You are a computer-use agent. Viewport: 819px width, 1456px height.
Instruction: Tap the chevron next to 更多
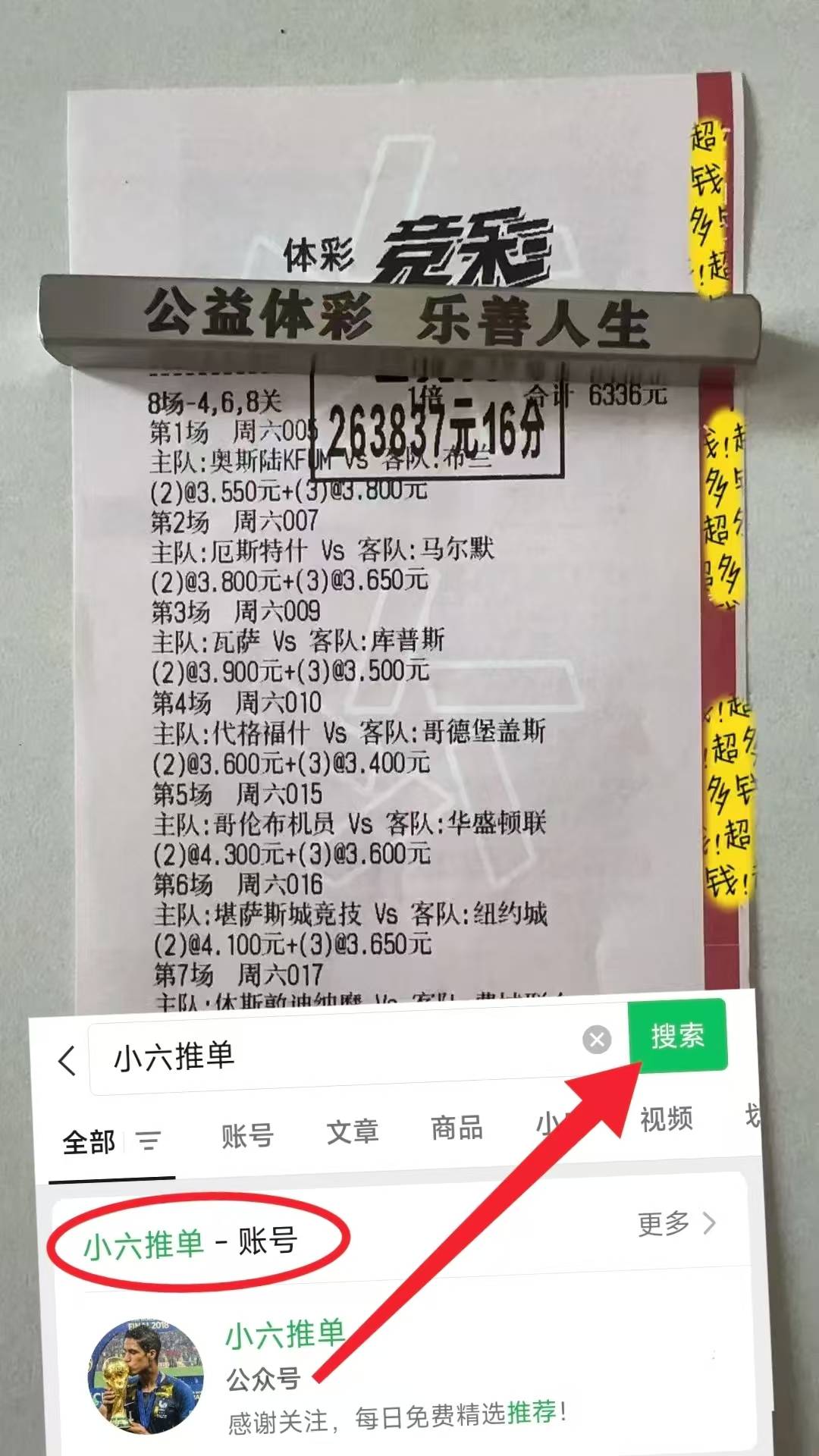pyautogui.click(x=709, y=1222)
